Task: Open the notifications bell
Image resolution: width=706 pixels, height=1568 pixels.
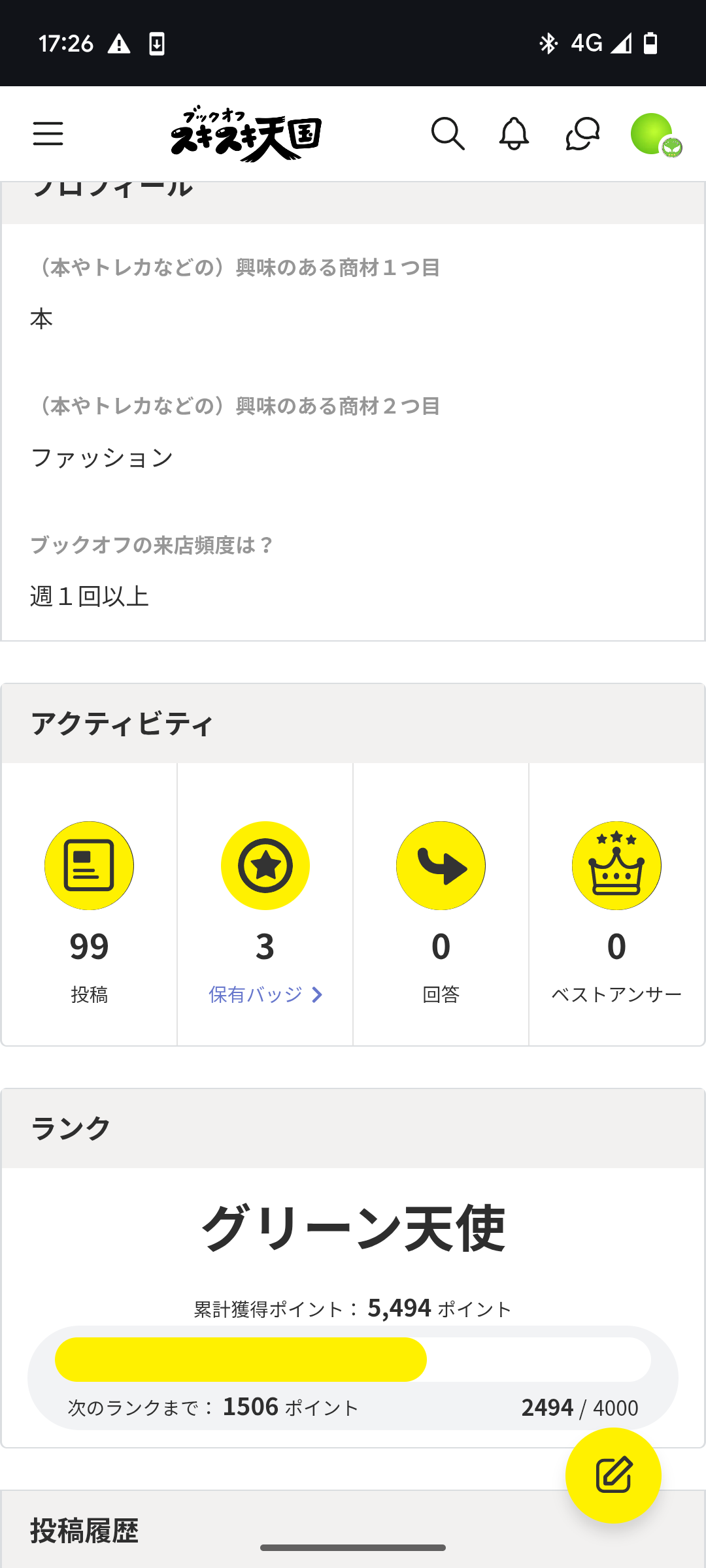Action: [x=514, y=134]
